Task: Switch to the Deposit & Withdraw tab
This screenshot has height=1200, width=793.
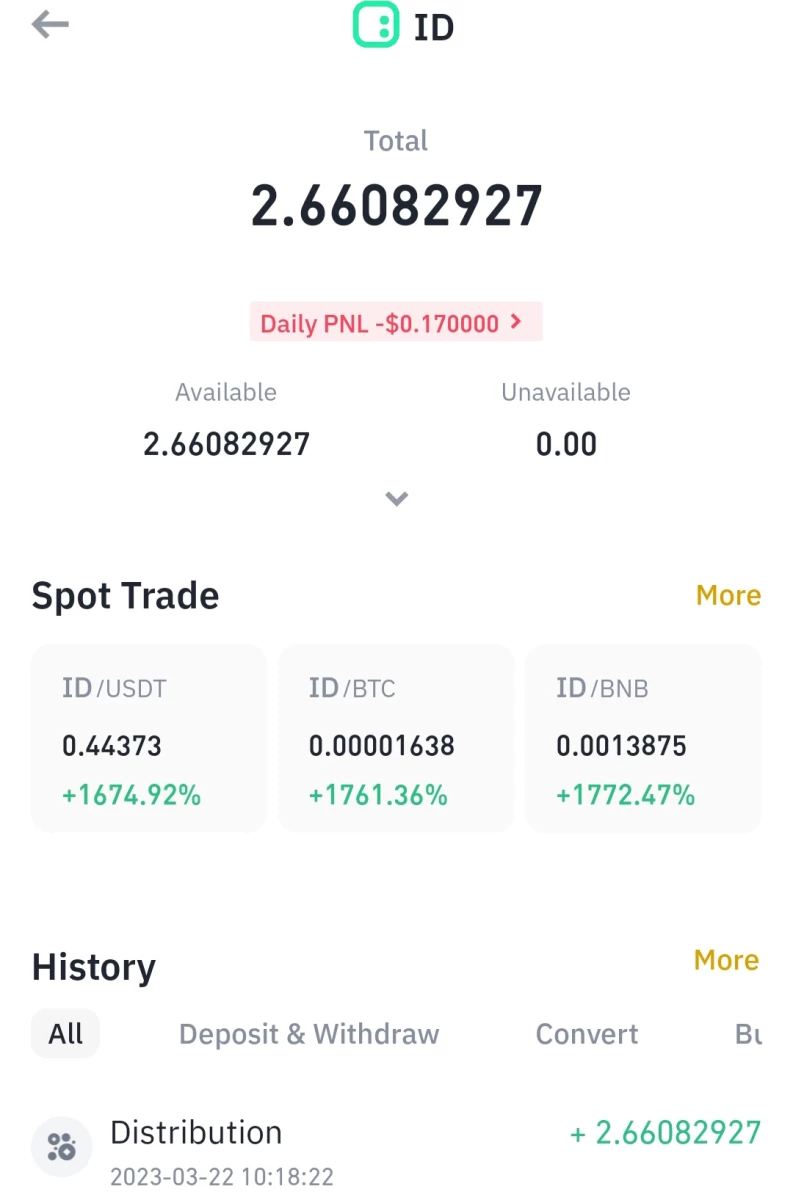Action: (309, 1034)
